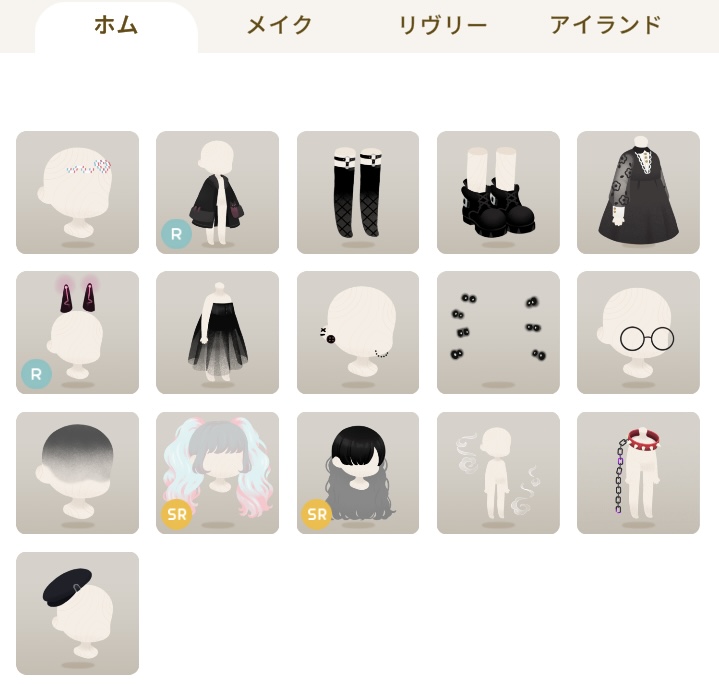
Task: Choose the black coat with bag
Action: (218, 192)
